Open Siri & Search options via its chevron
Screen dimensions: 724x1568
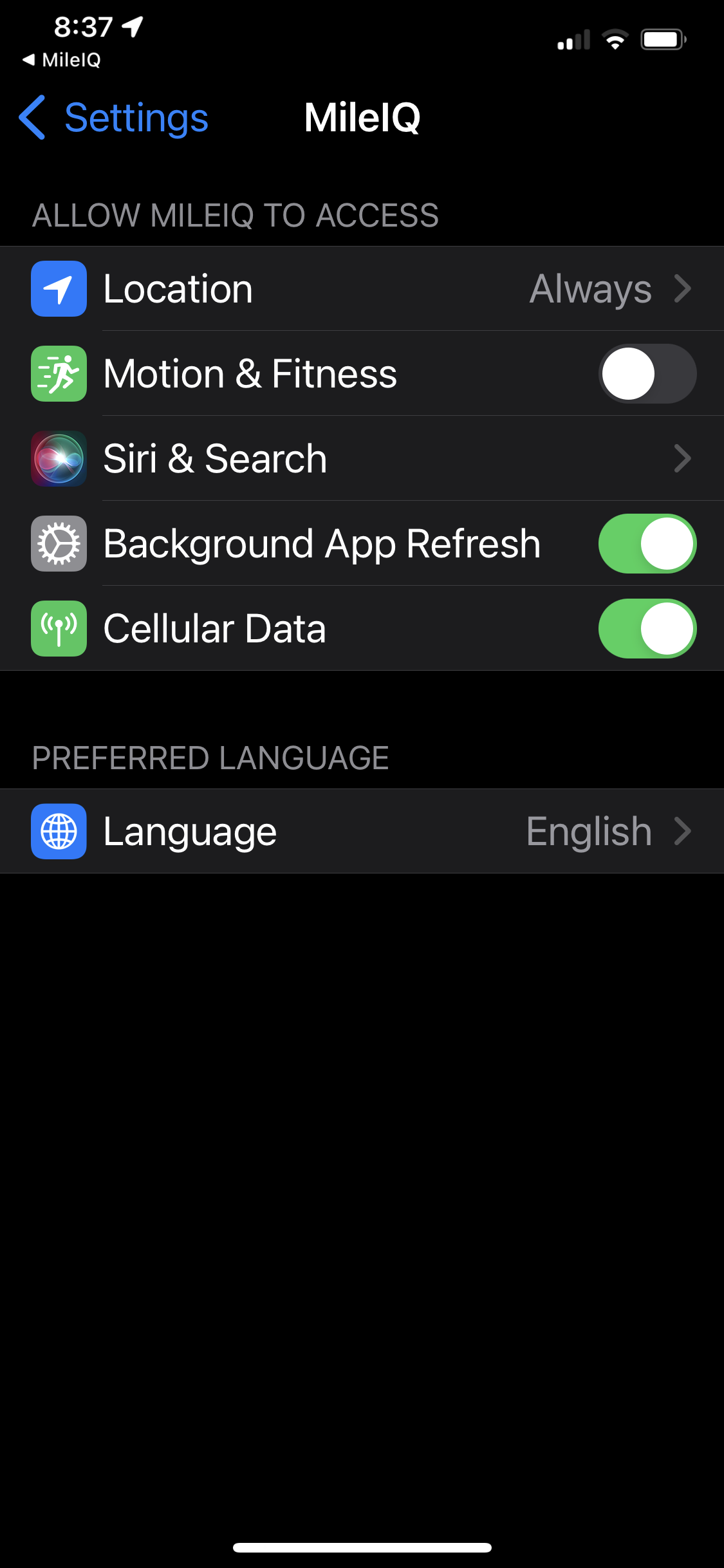coord(683,458)
